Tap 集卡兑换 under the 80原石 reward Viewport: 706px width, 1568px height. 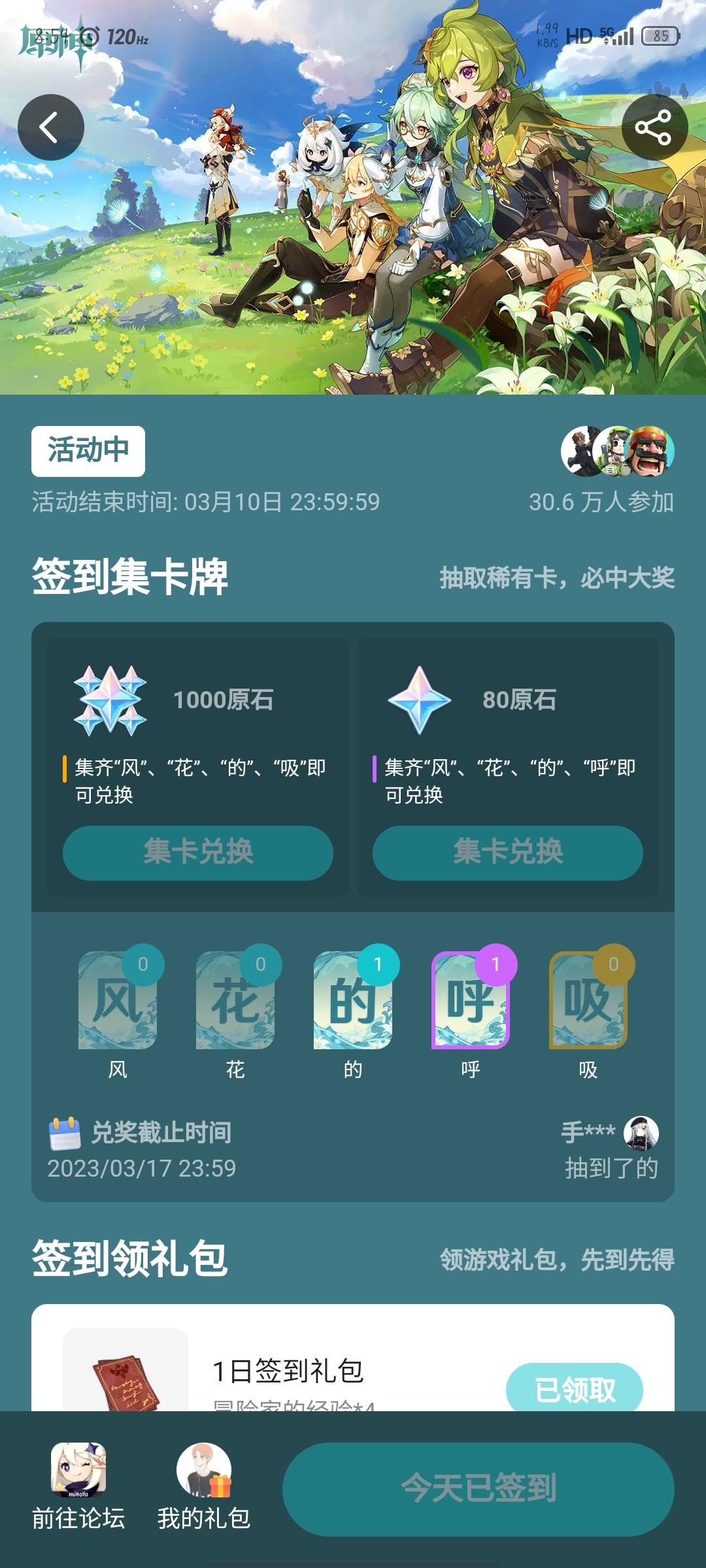click(x=511, y=853)
